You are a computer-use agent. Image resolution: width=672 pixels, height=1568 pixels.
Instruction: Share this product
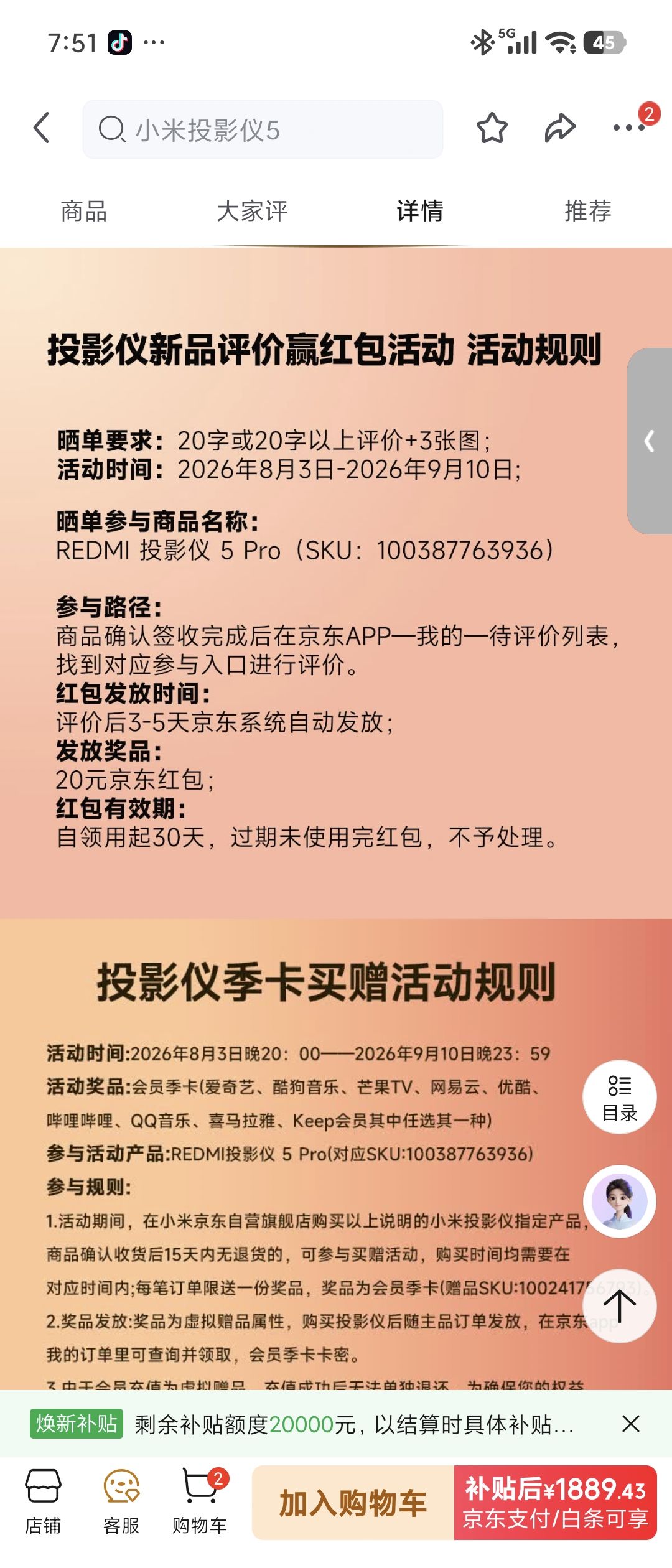pos(560,128)
